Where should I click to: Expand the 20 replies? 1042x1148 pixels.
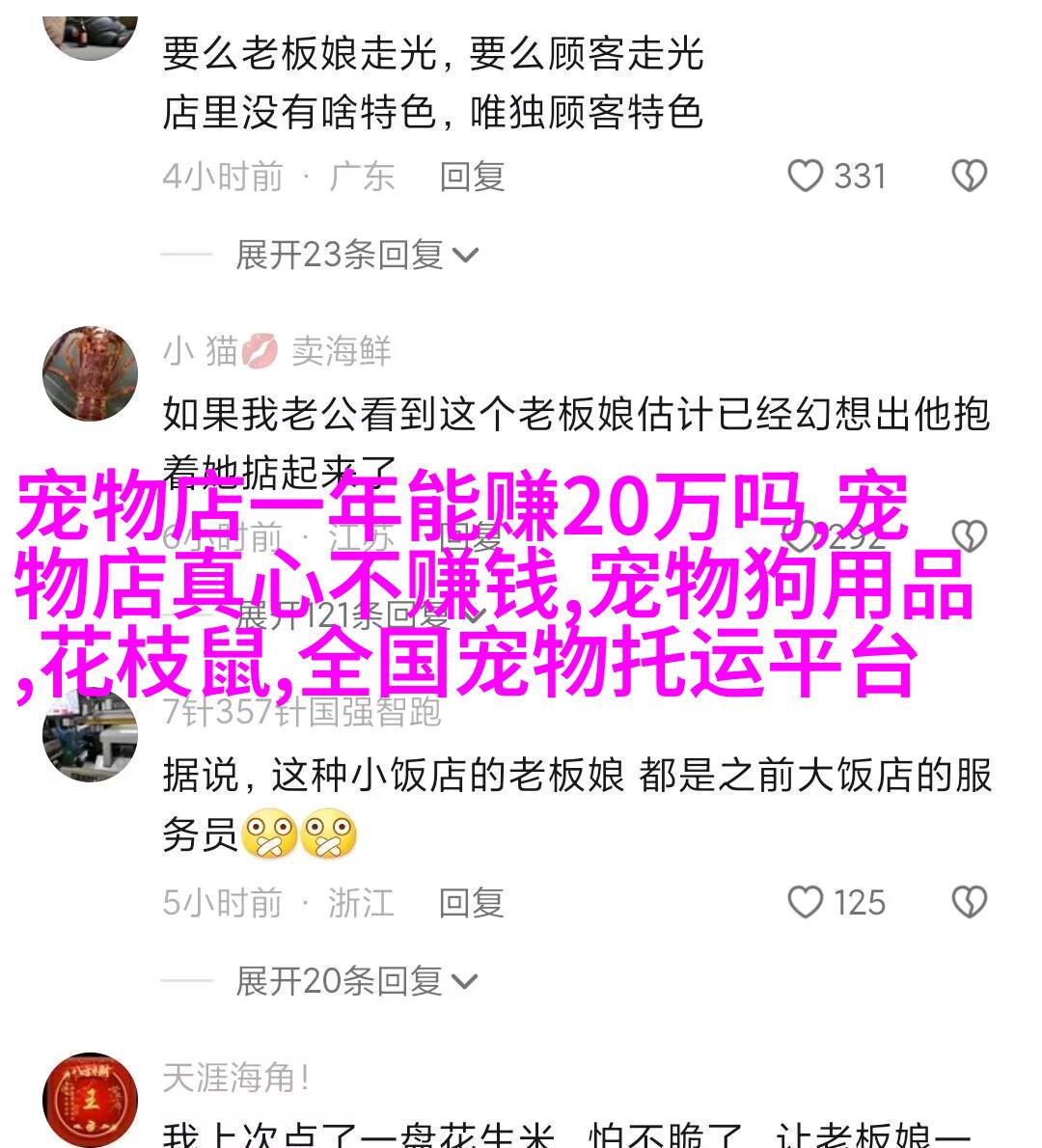pos(356,982)
